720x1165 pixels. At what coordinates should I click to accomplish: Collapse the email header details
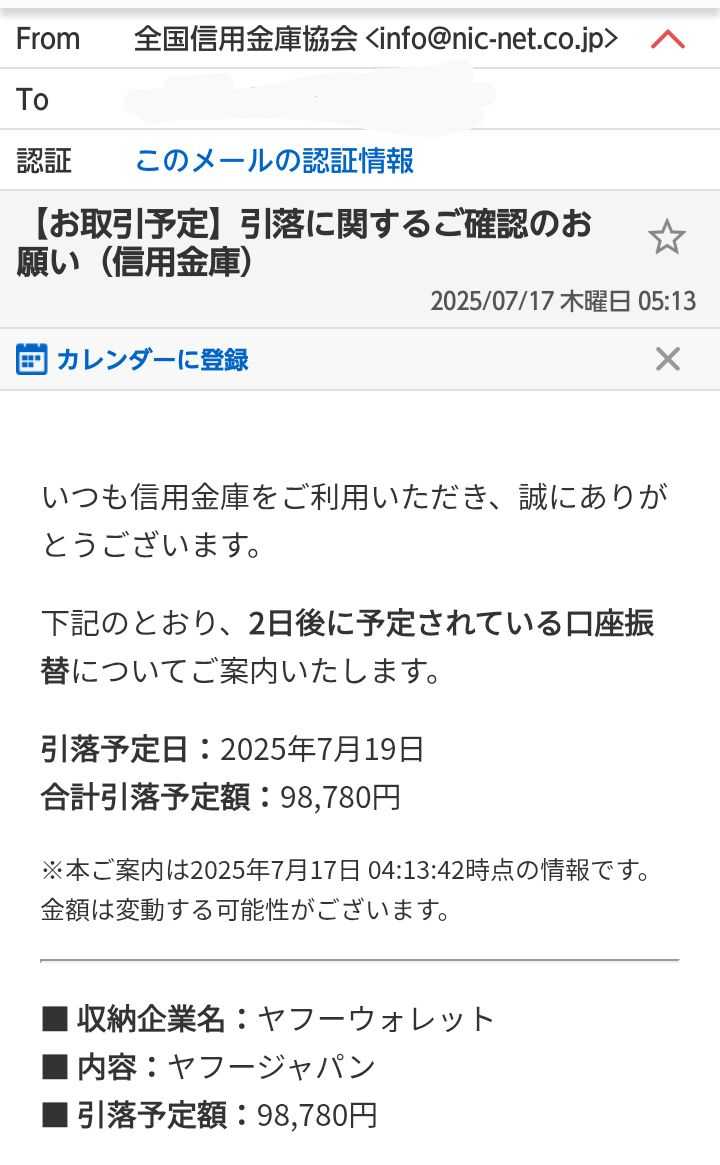tap(667, 40)
